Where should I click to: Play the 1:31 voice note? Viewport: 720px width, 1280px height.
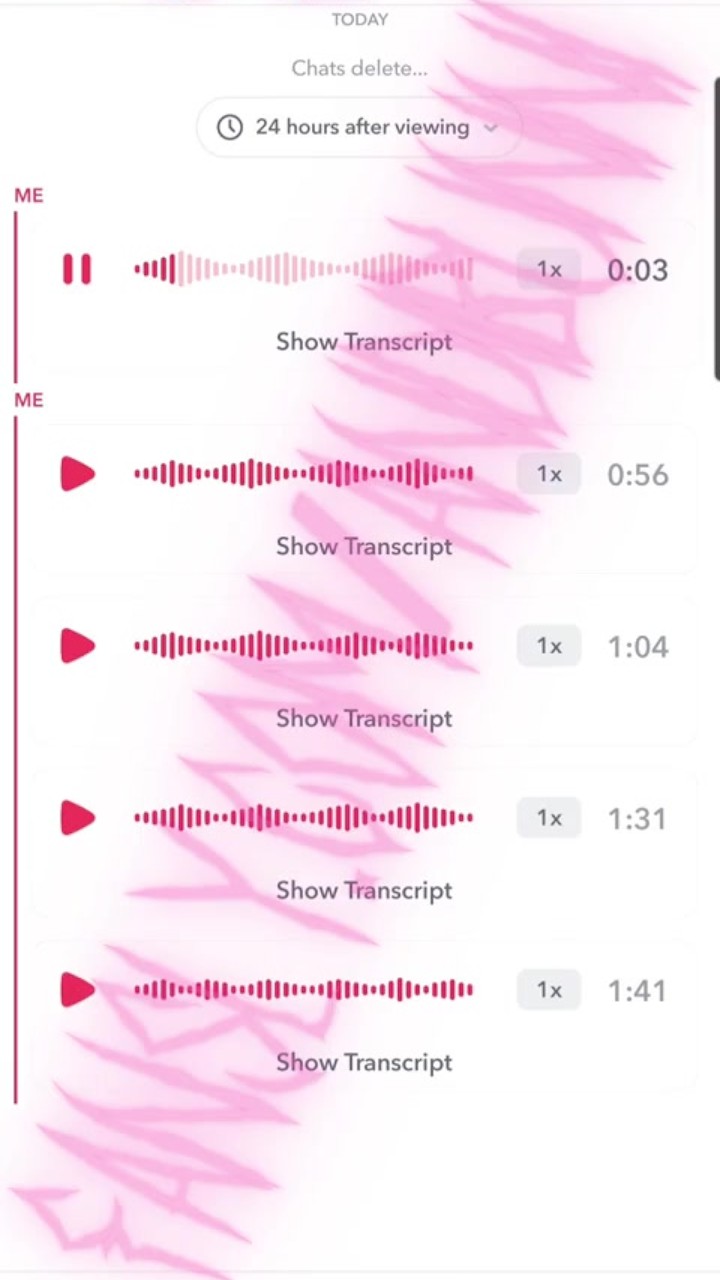tap(78, 818)
